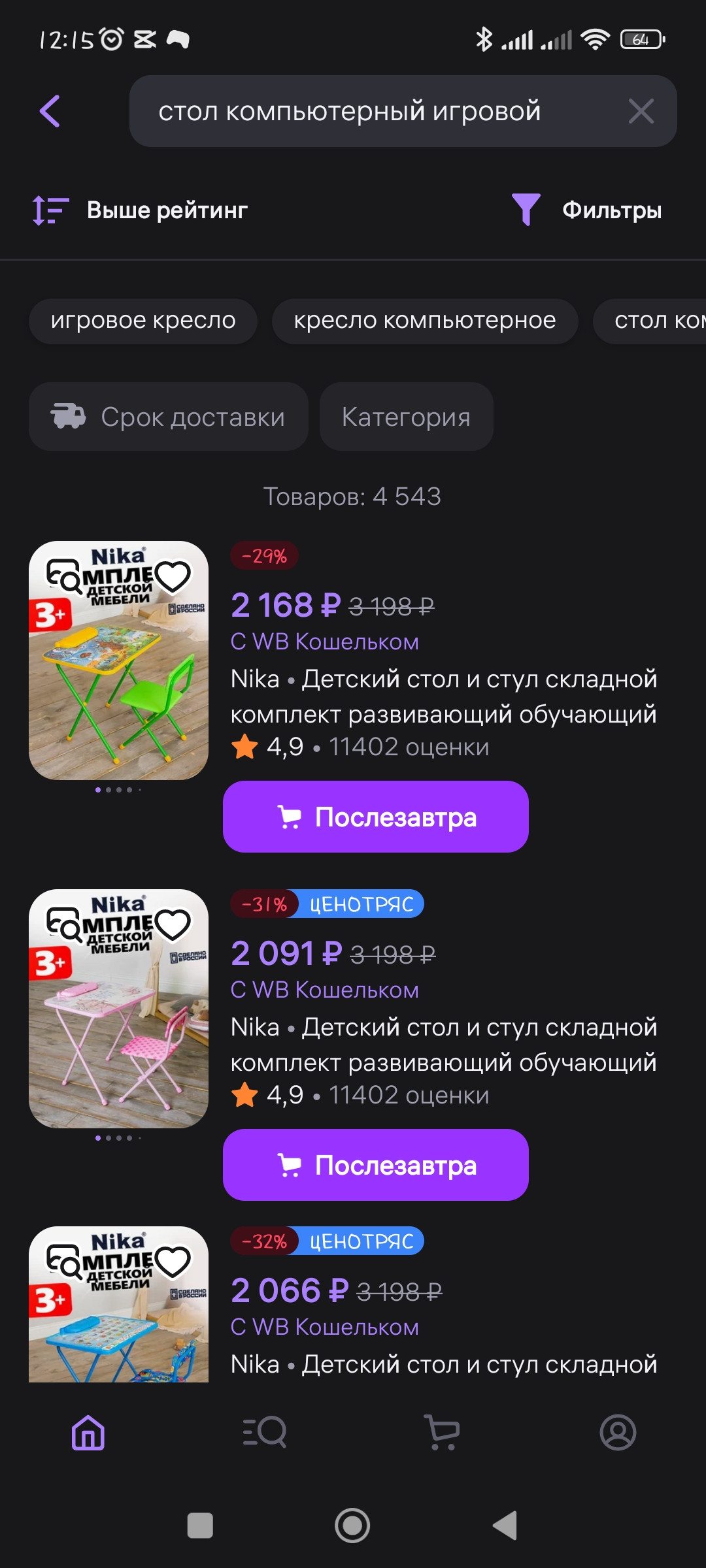Select the "игровое кресло" suggestion chip
Viewport: 706px width, 1568px height.
143,321
